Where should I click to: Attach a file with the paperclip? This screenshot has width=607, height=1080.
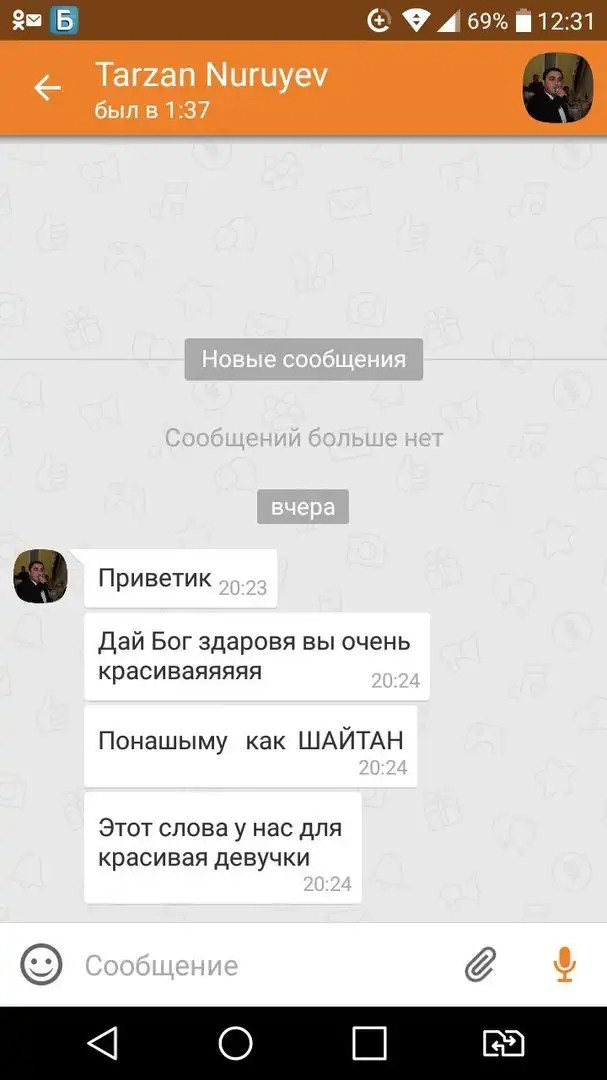pos(481,965)
